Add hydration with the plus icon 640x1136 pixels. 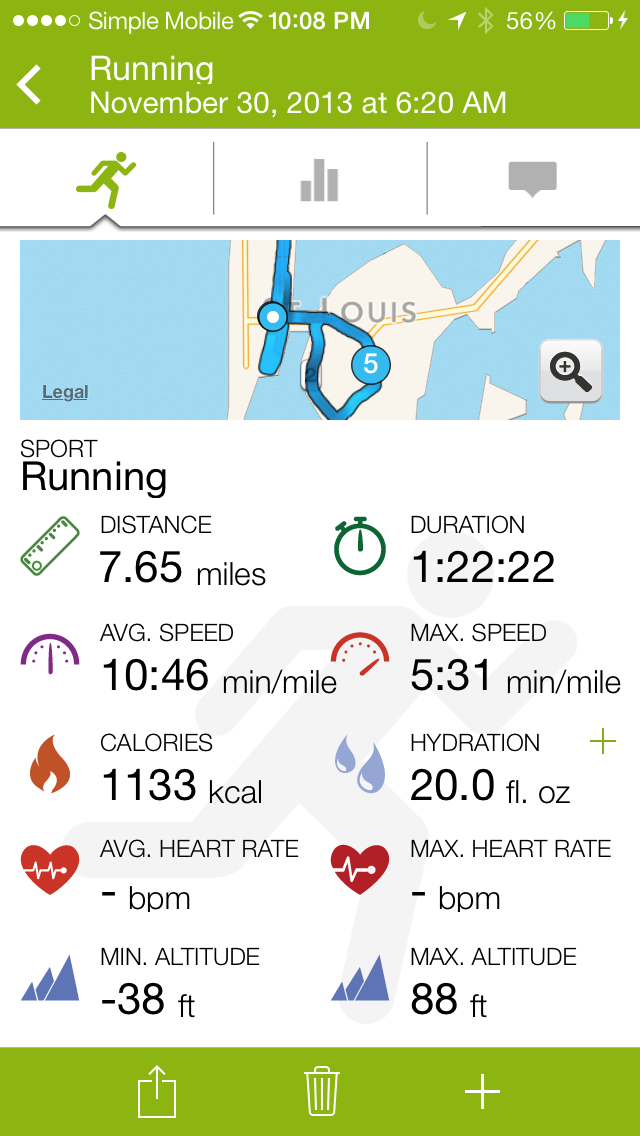tap(603, 741)
